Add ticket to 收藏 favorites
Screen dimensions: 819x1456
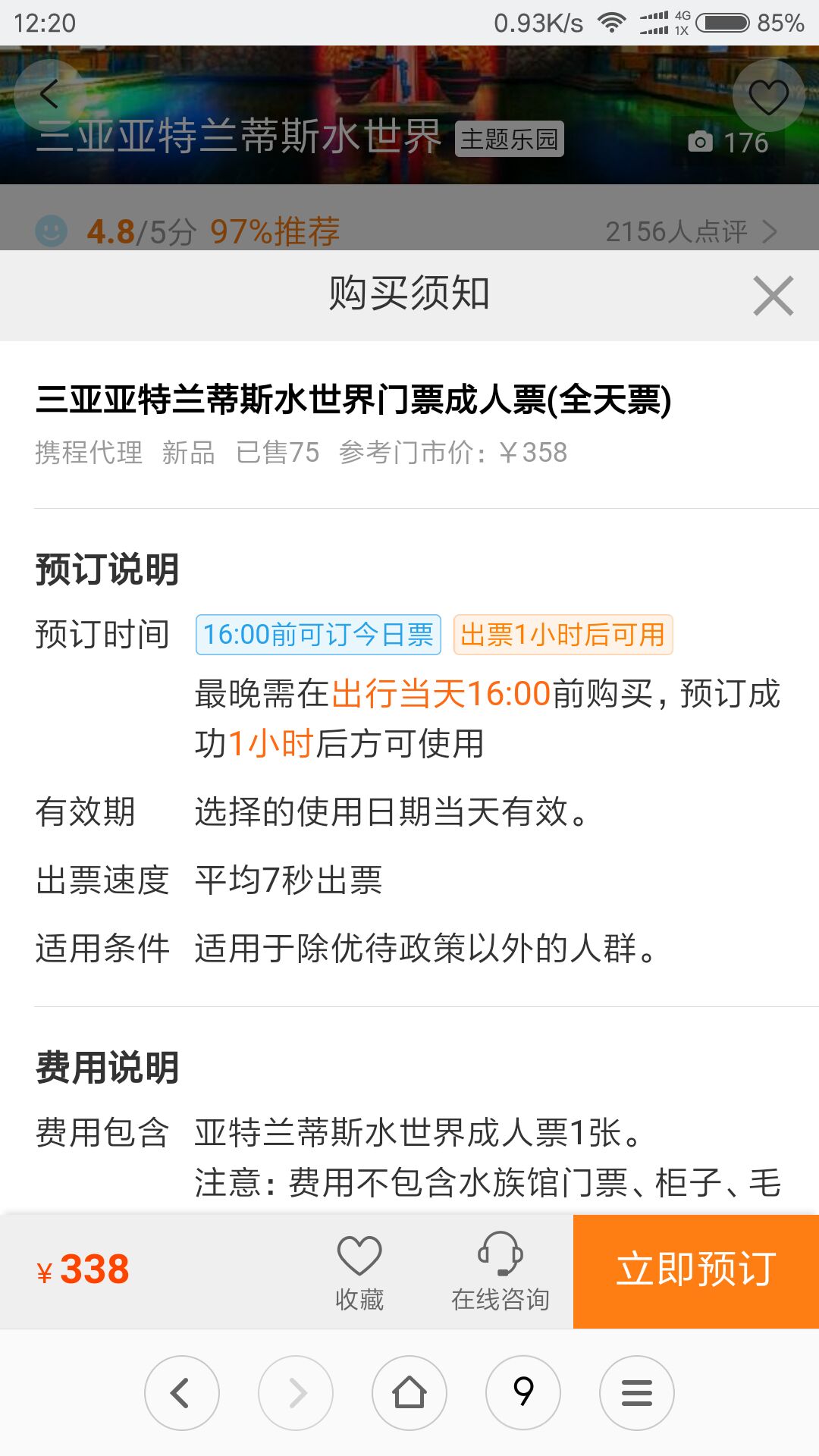(359, 1272)
